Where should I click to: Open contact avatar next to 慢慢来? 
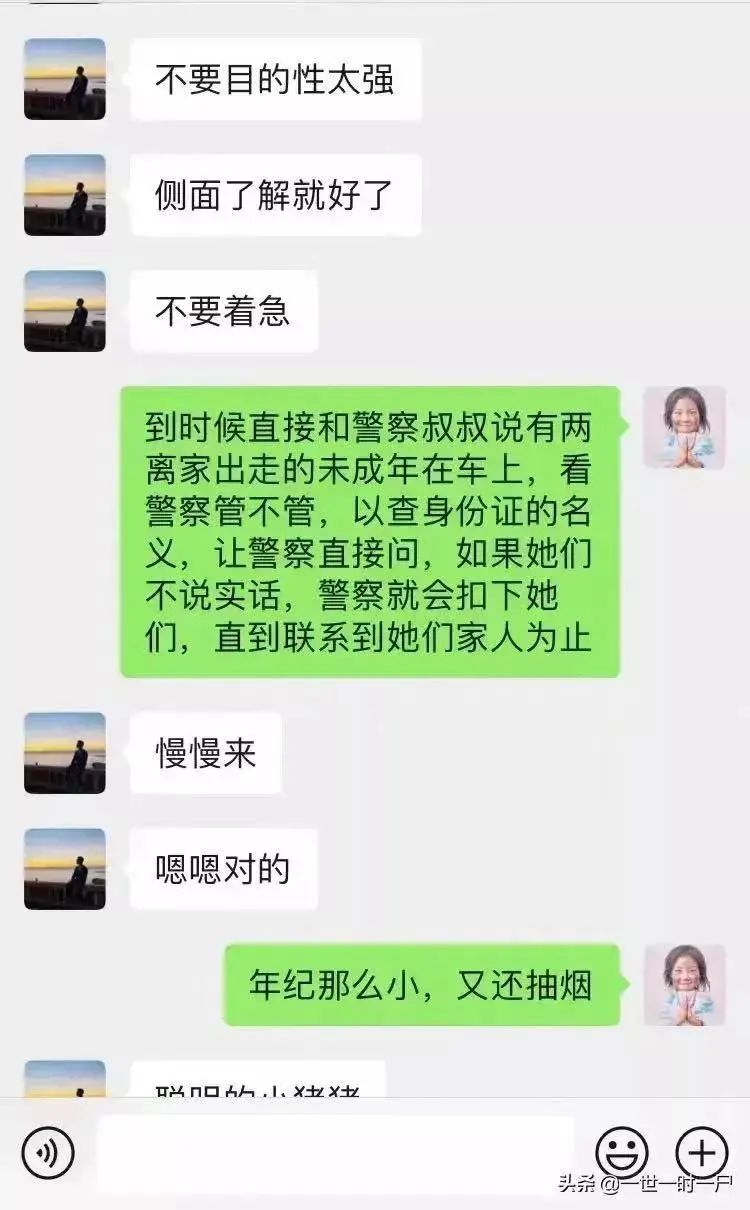(65, 753)
